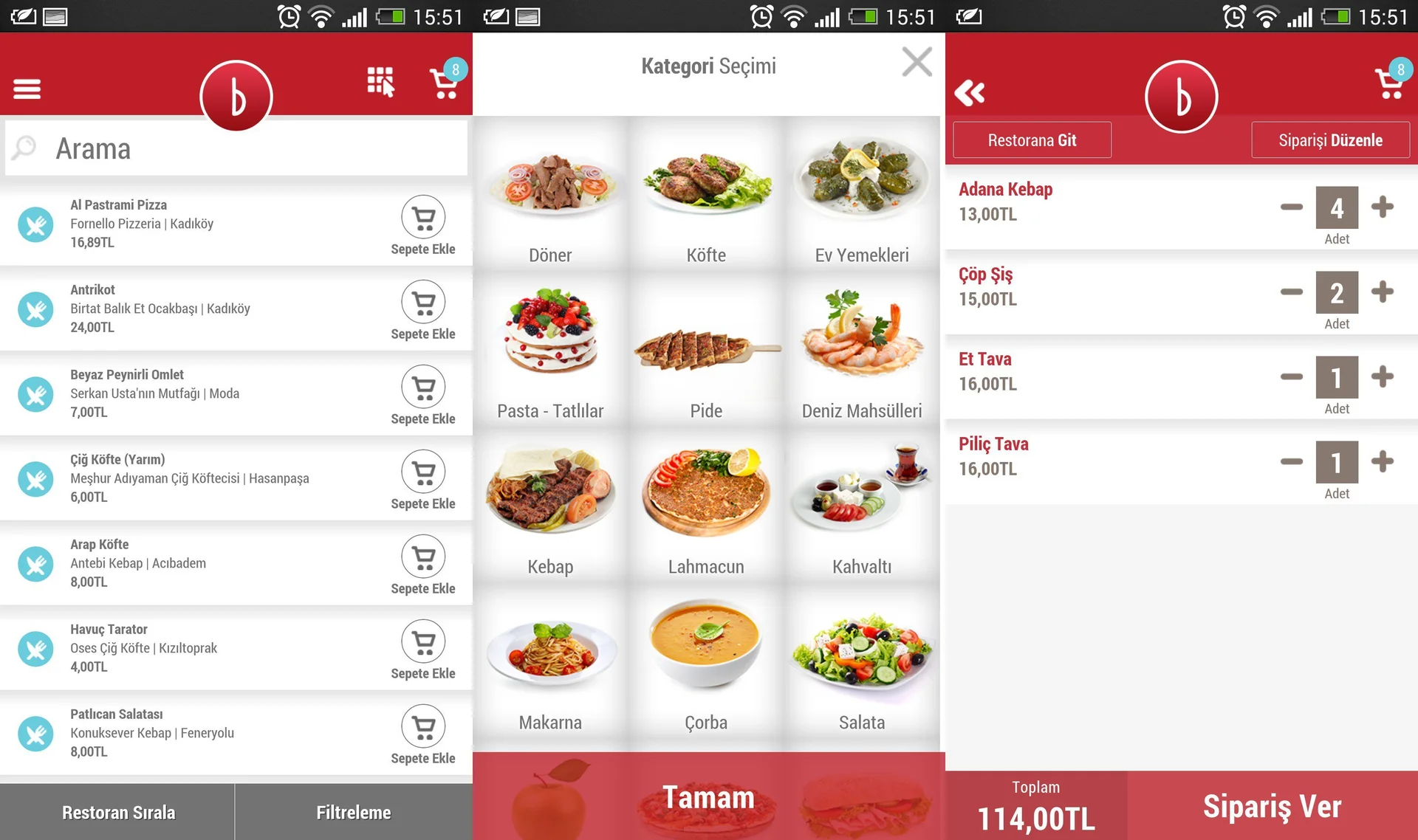Confirm categories with Tamam
Viewport: 1418px width, 840px height.
click(708, 797)
